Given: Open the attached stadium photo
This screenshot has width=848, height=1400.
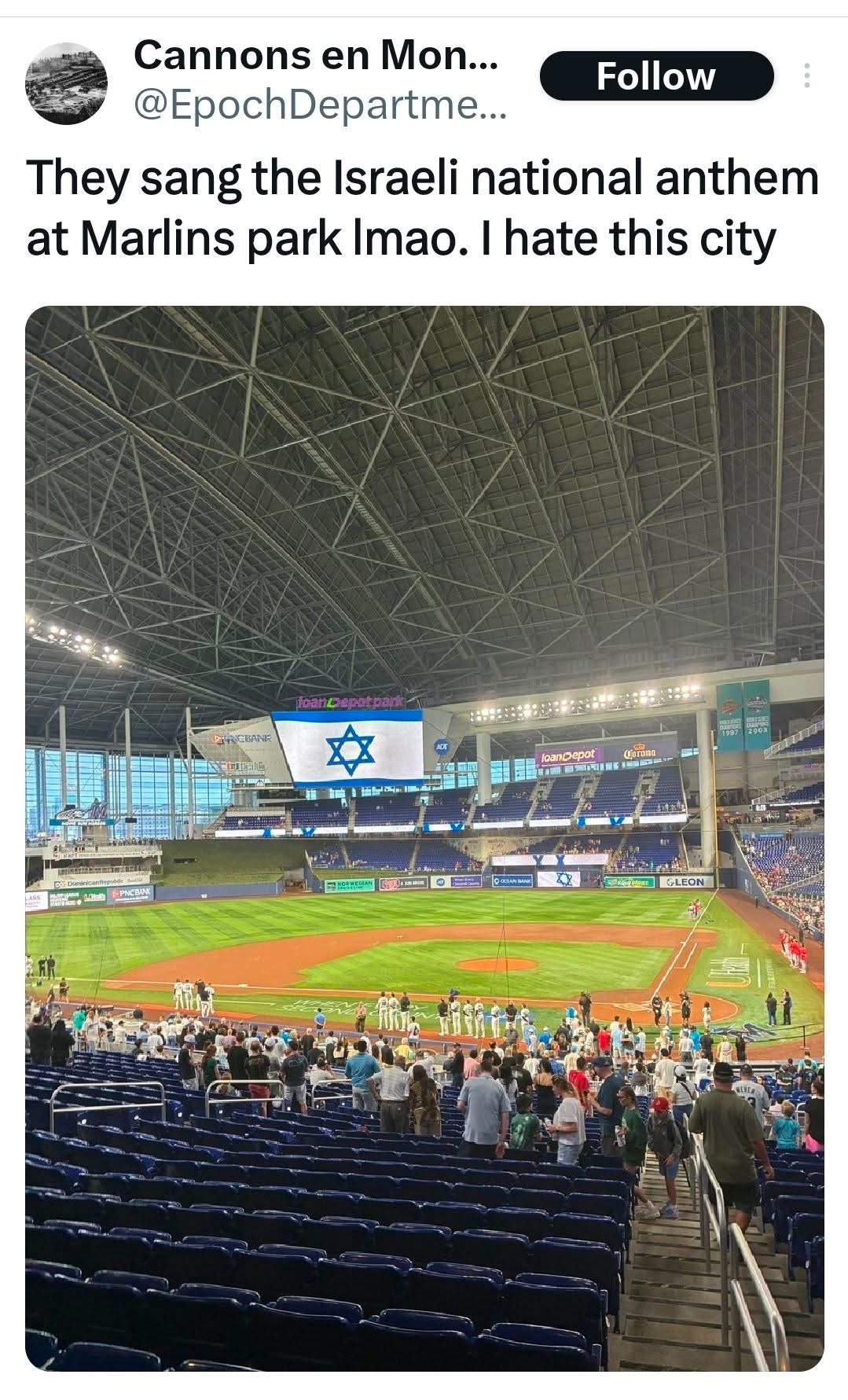Looking at the screenshot, I should pos(424,839).
